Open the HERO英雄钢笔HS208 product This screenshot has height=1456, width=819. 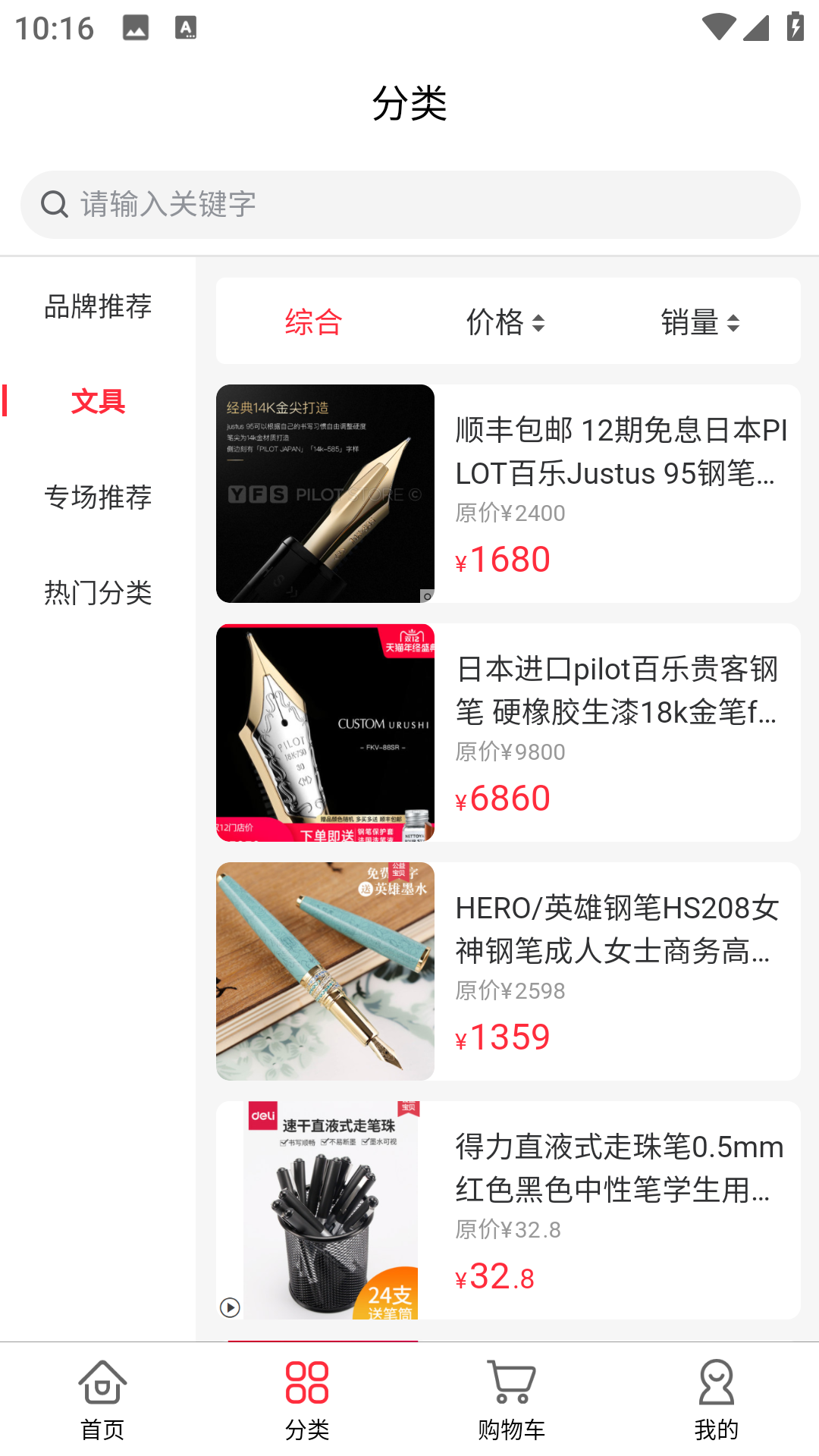[508, 971]
